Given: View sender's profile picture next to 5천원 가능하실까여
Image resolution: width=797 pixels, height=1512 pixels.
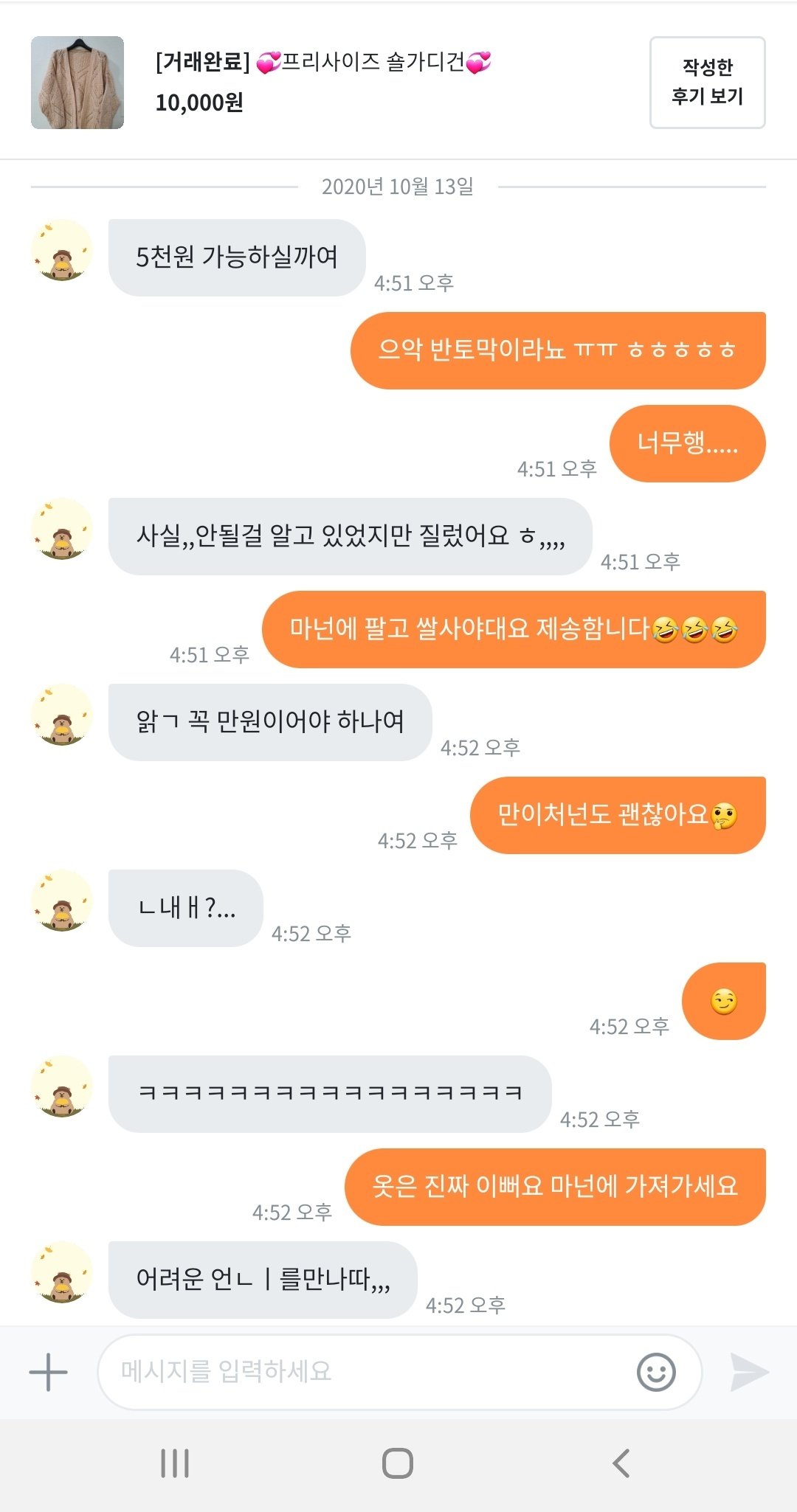Looking at the screenshot, I should (62, 251).
